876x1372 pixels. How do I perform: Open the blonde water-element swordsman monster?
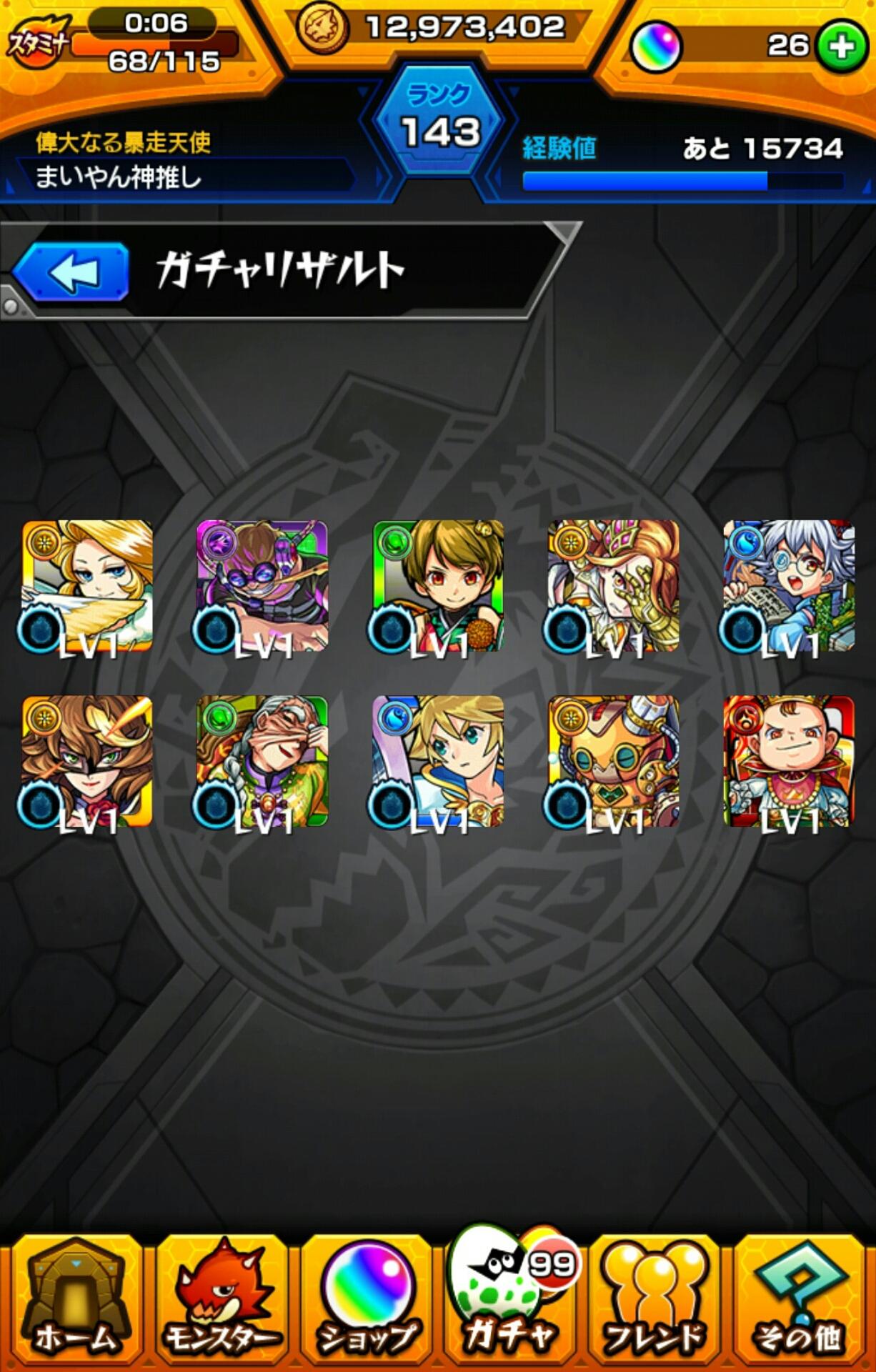coord(438,762)
